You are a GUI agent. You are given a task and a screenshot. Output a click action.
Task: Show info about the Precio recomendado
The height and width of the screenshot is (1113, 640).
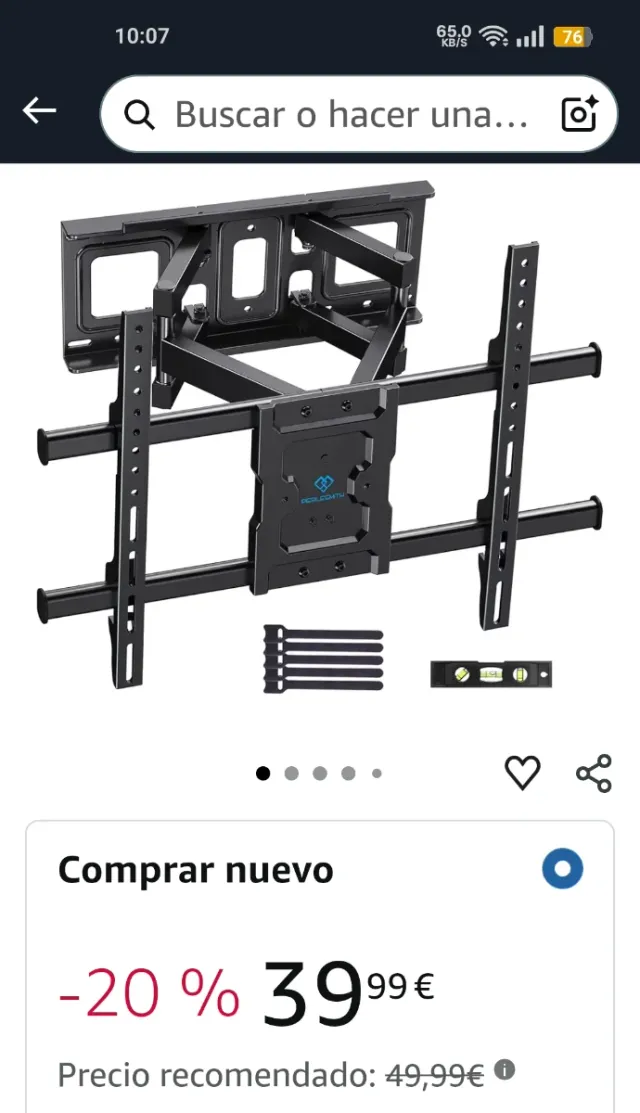[505, 1070]
